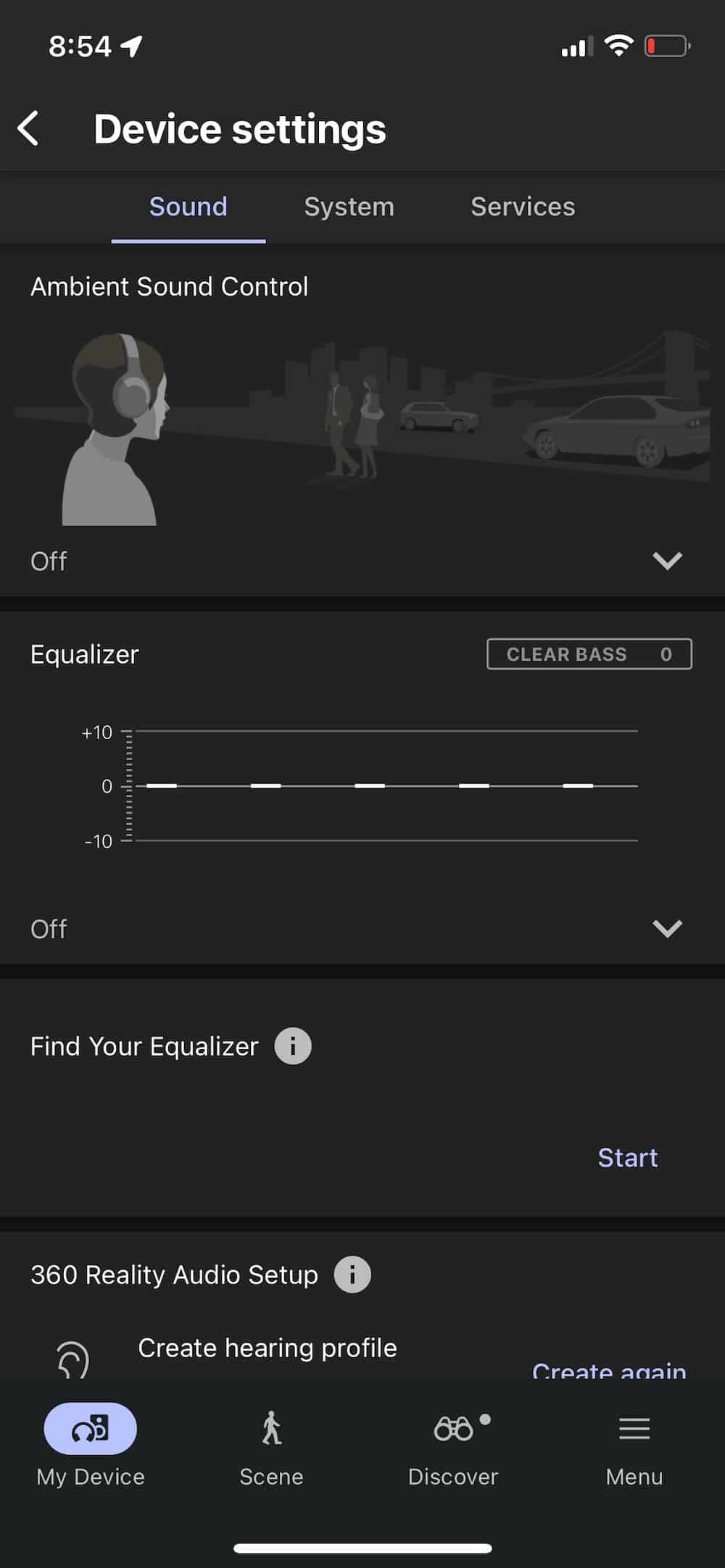Expand the Equalizer preset chevron

(x=667, y=928)
